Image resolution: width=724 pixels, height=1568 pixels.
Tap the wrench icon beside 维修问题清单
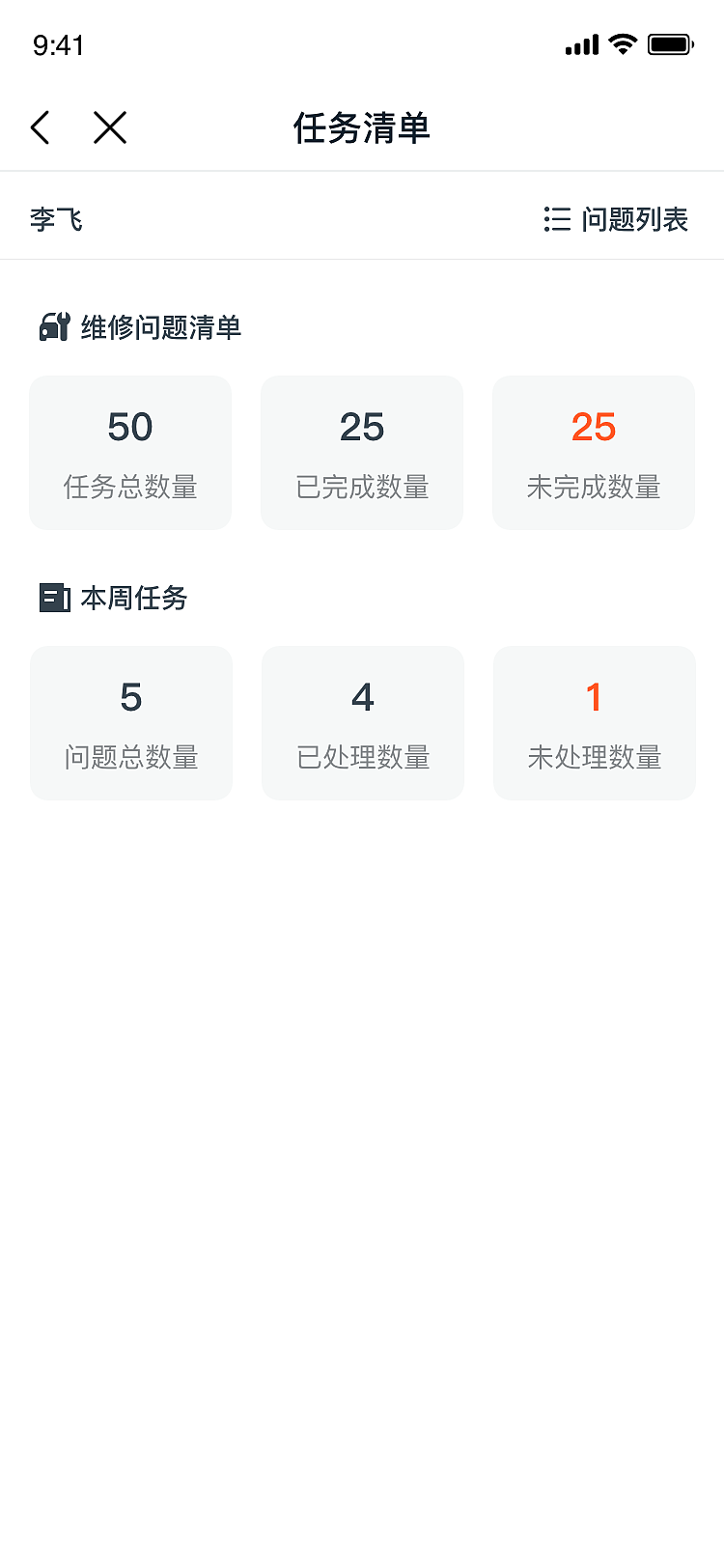(x=52, y=327)
